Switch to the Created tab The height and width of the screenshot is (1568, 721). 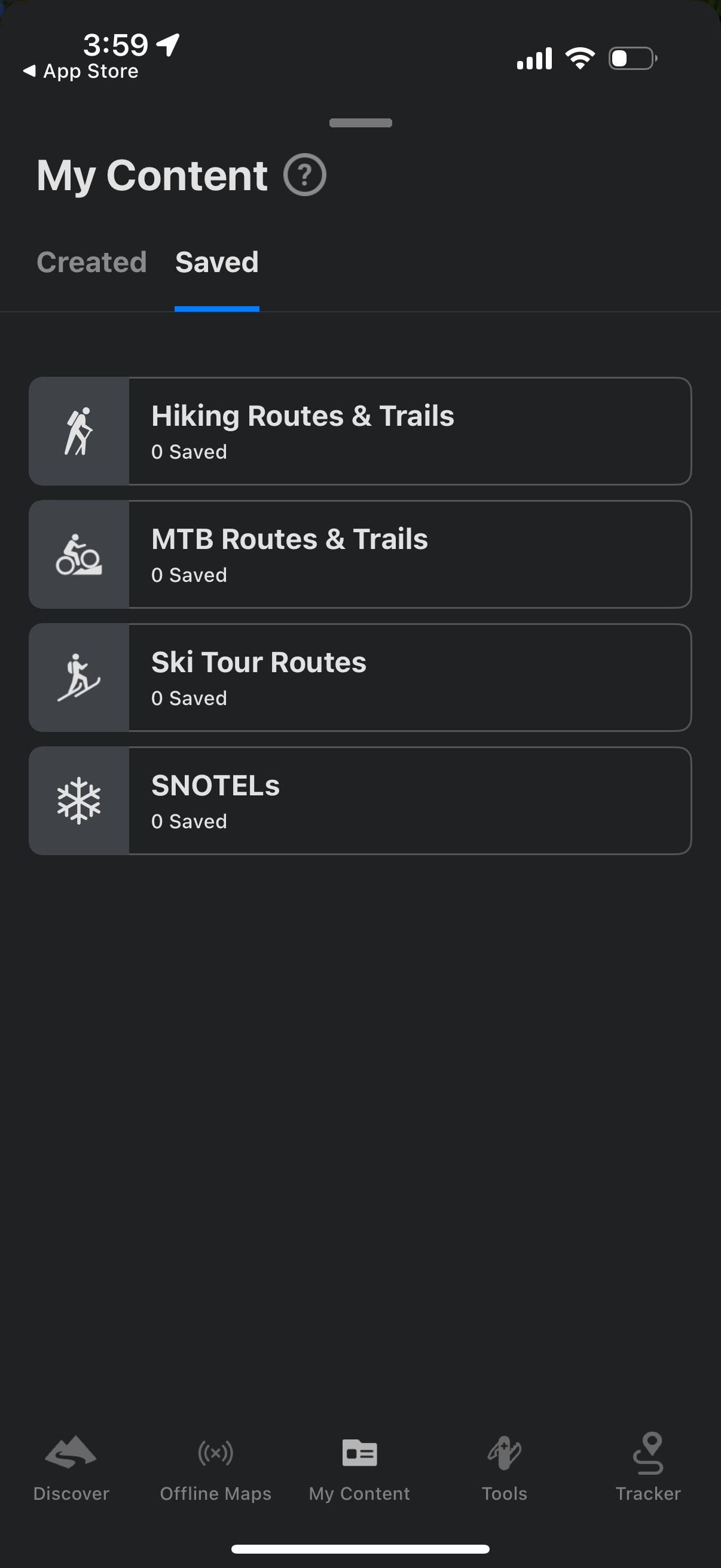coord(91,263)
